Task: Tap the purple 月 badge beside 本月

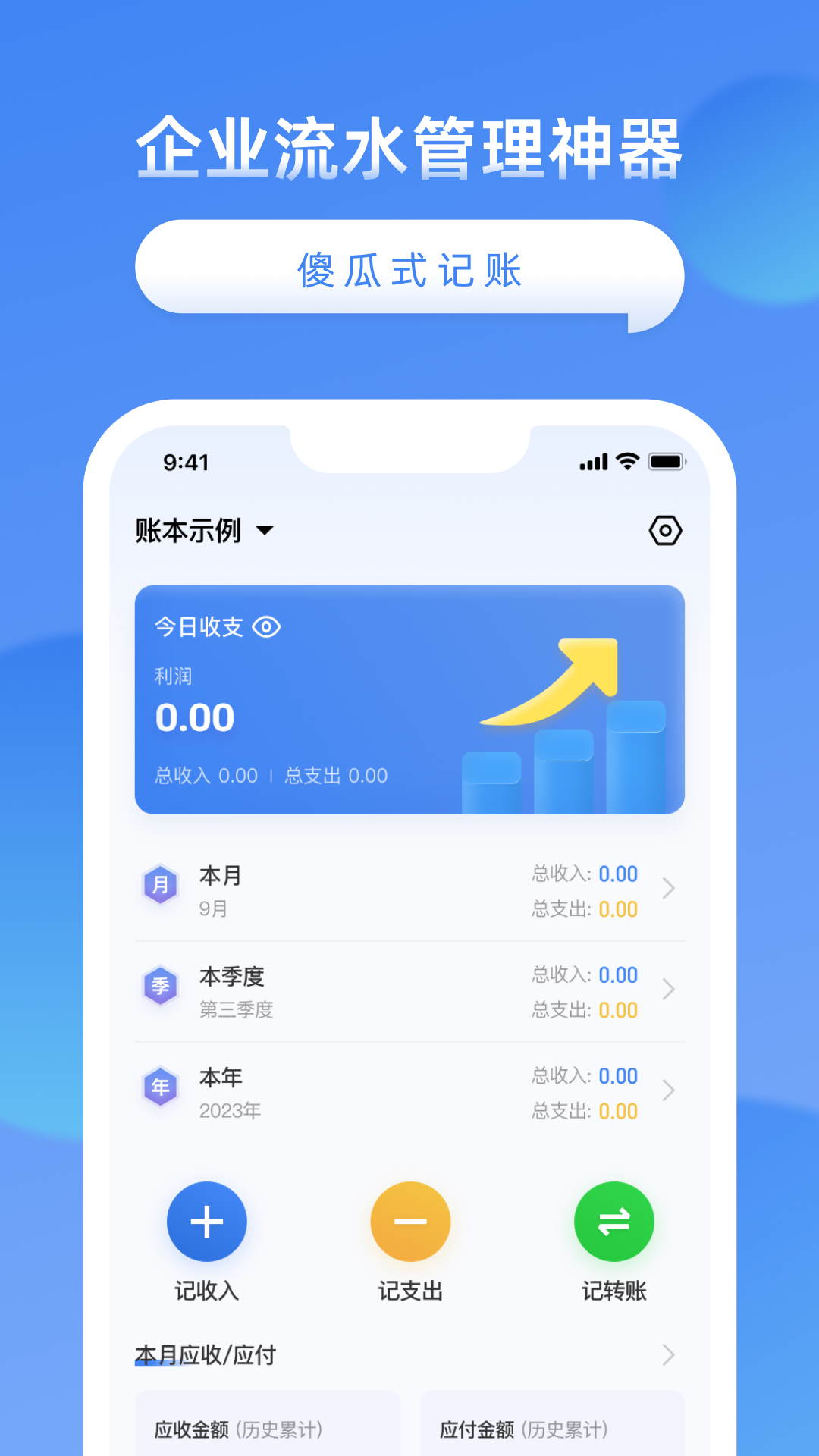Action: (x=160, y=886)
